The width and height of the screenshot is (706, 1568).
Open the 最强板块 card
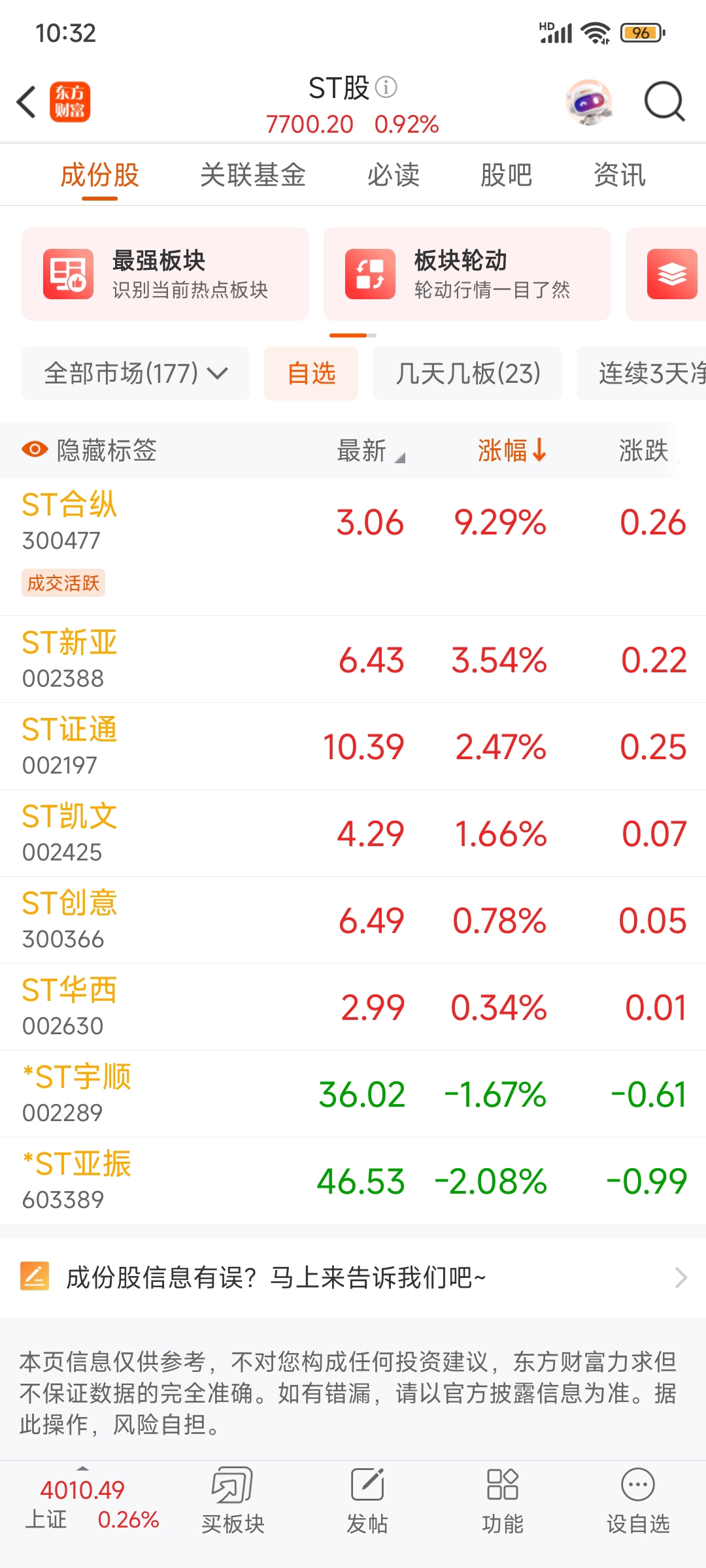[x=165, y=274]
